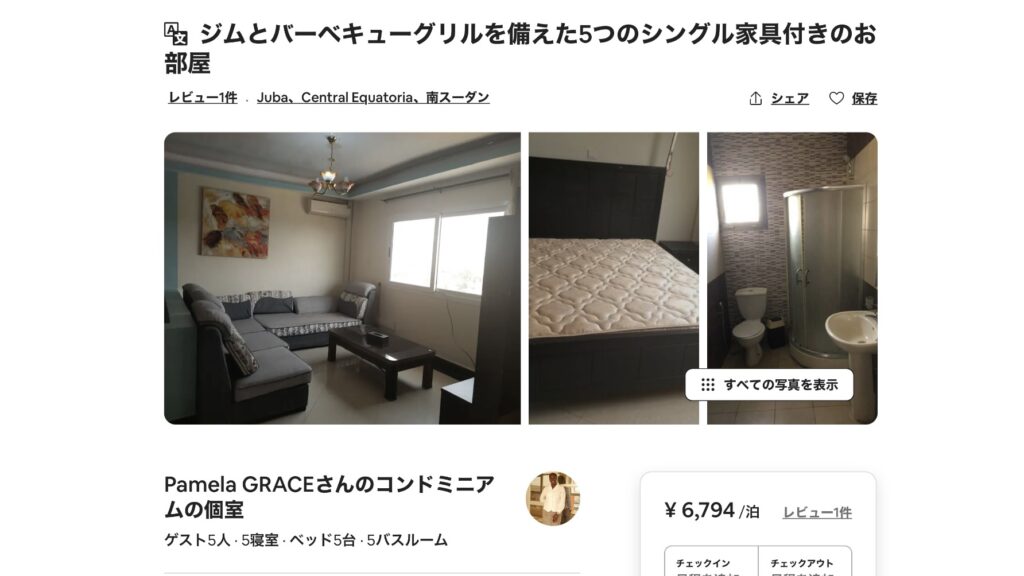Select the チェックイン date field
The image size is (1024, 576).
(711, 564)
